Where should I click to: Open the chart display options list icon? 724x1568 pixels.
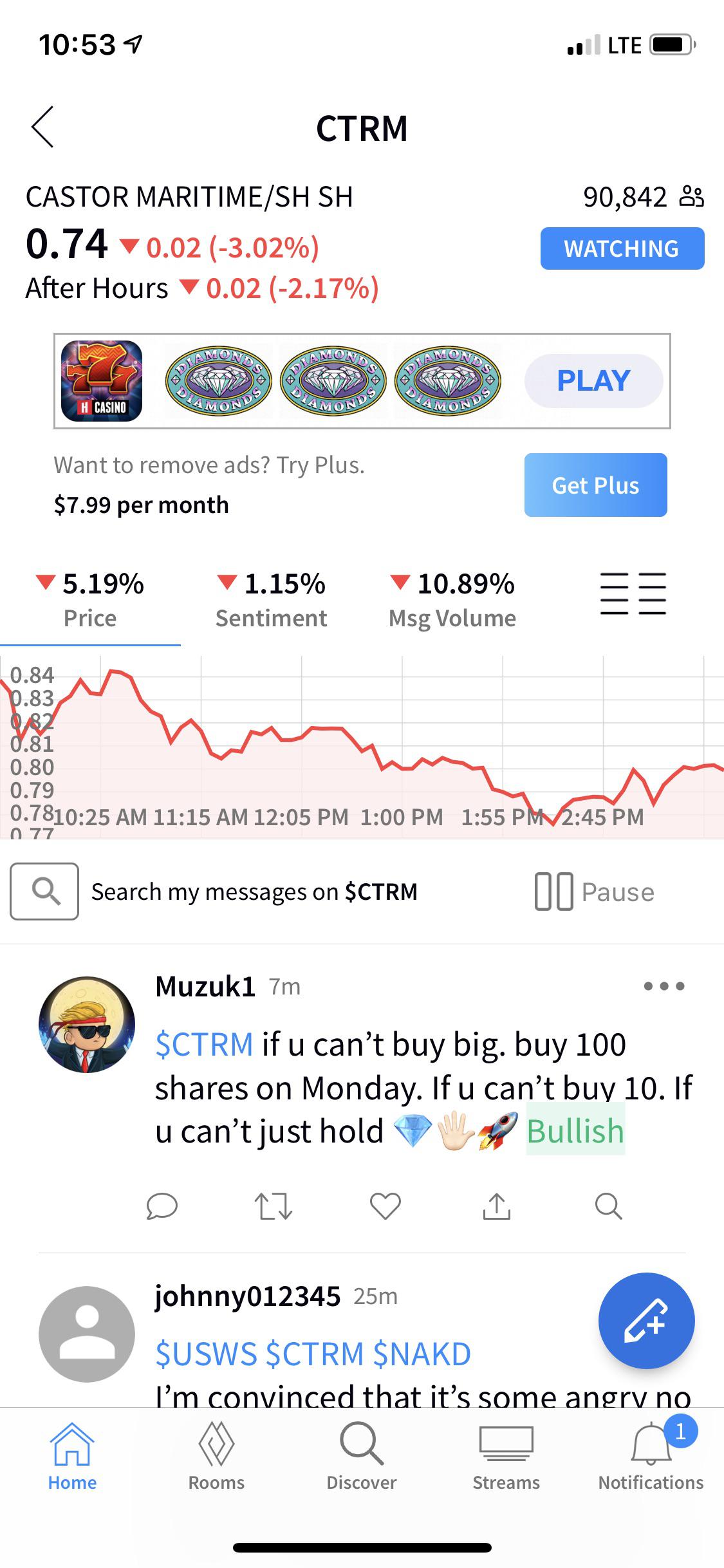[x=633, y=593]
